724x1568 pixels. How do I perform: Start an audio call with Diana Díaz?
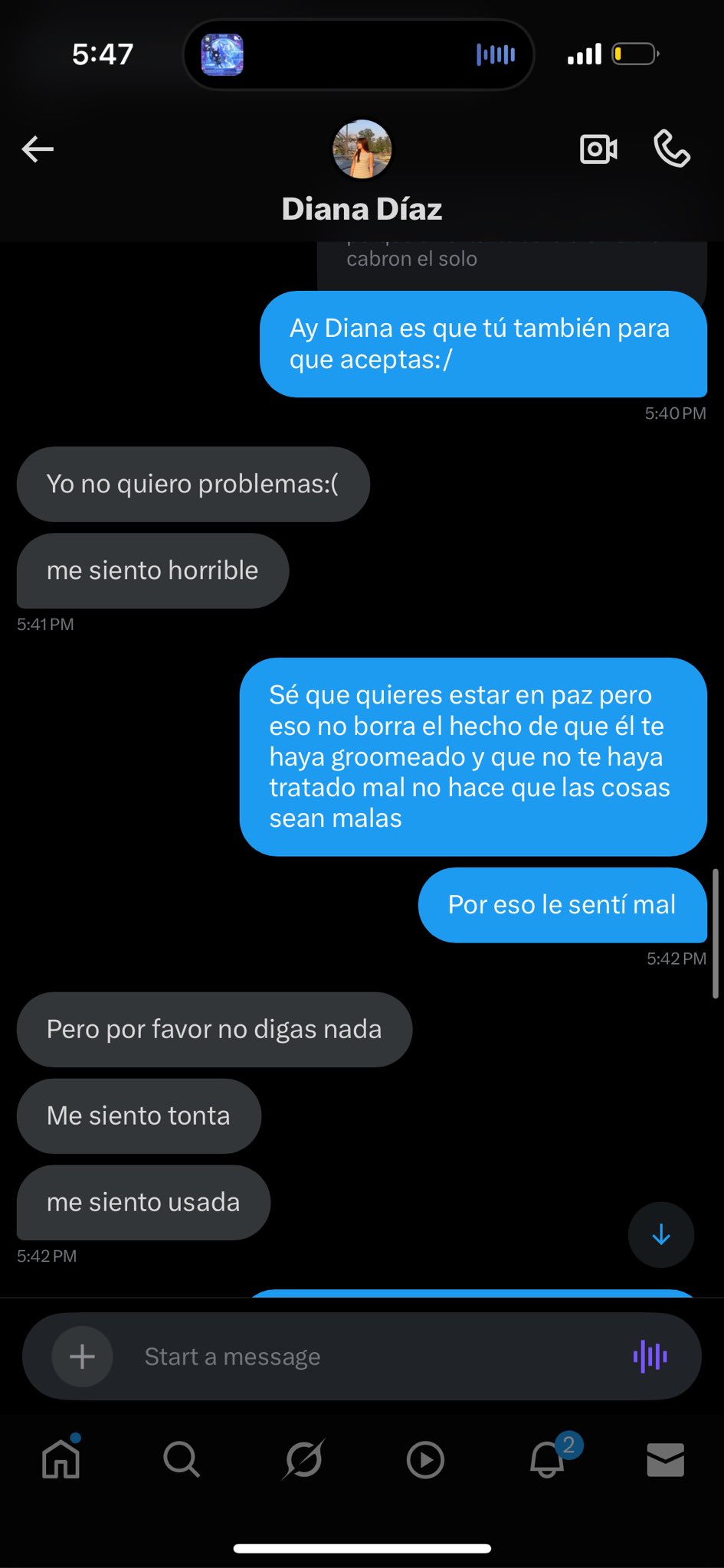[x=672, y=149]
